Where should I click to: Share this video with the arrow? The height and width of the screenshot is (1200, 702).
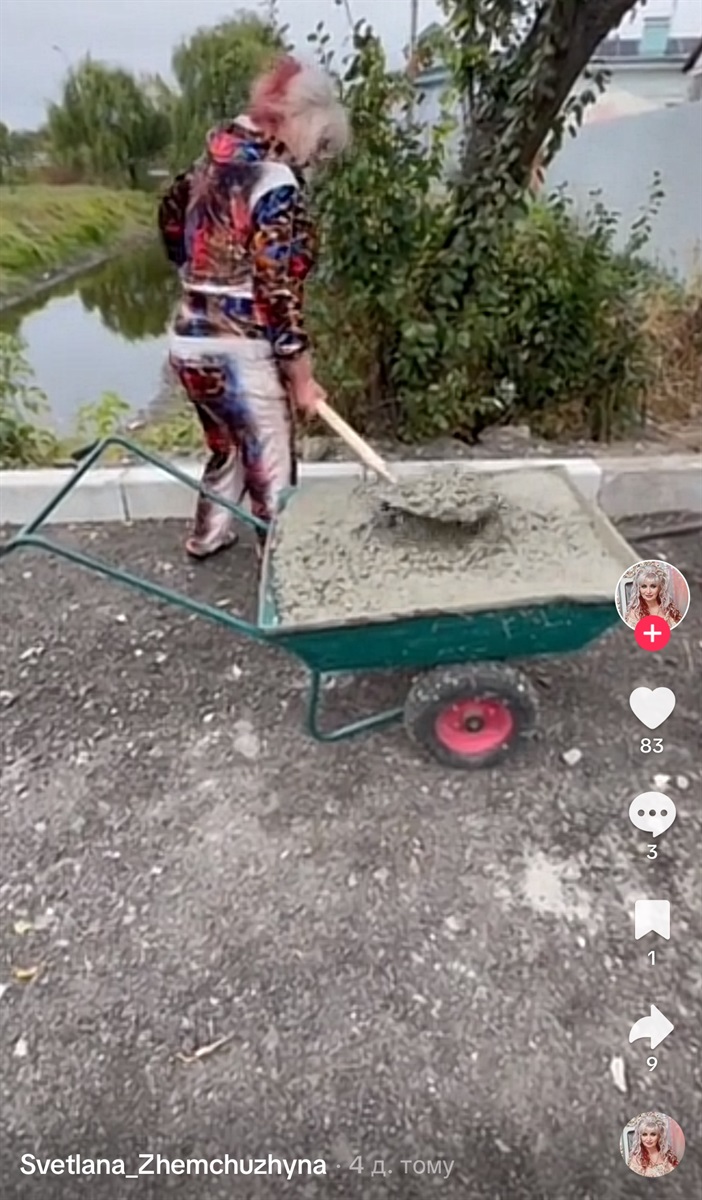pyautogui.click(x=652, y=1027)
